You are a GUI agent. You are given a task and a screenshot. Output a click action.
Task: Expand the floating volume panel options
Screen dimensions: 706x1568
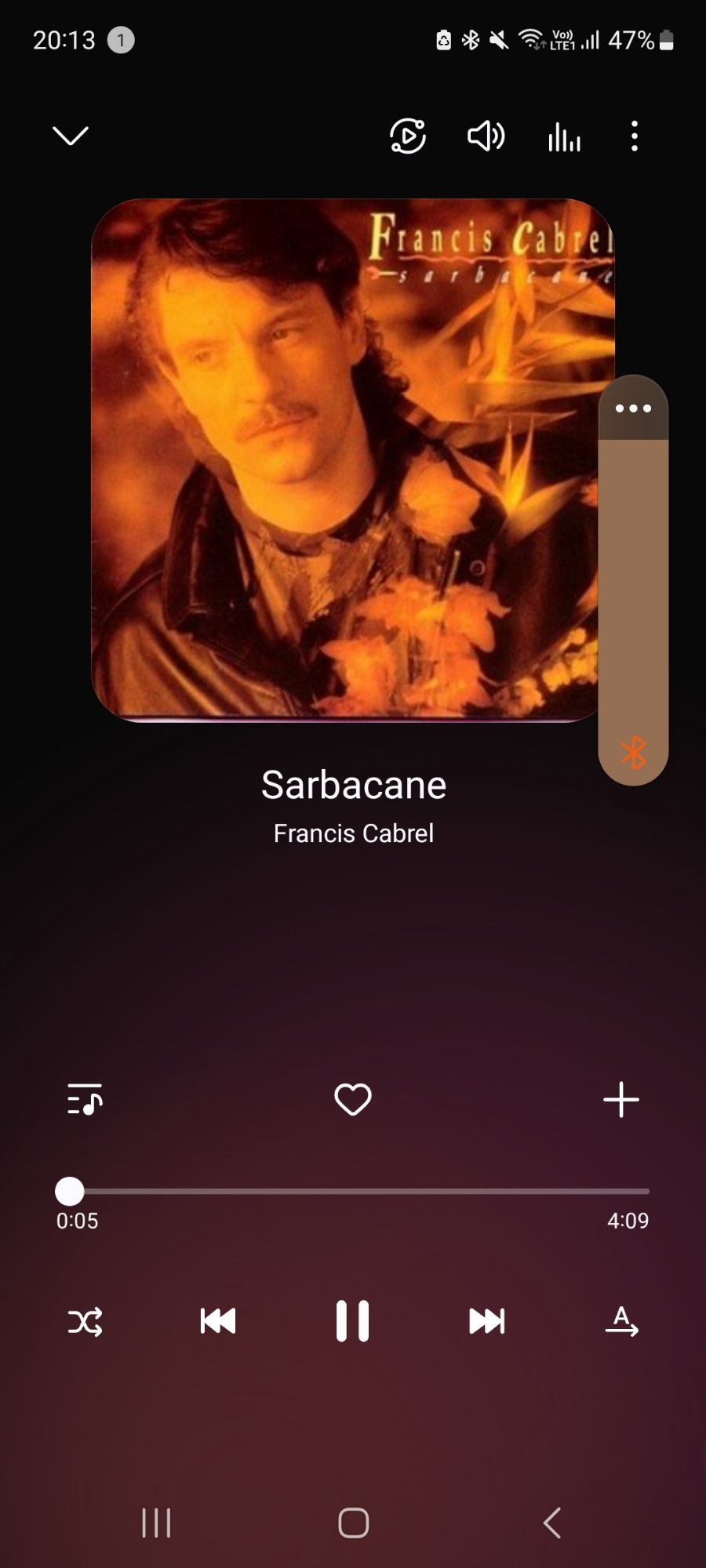pyautogui.click(x=633, y=408)
